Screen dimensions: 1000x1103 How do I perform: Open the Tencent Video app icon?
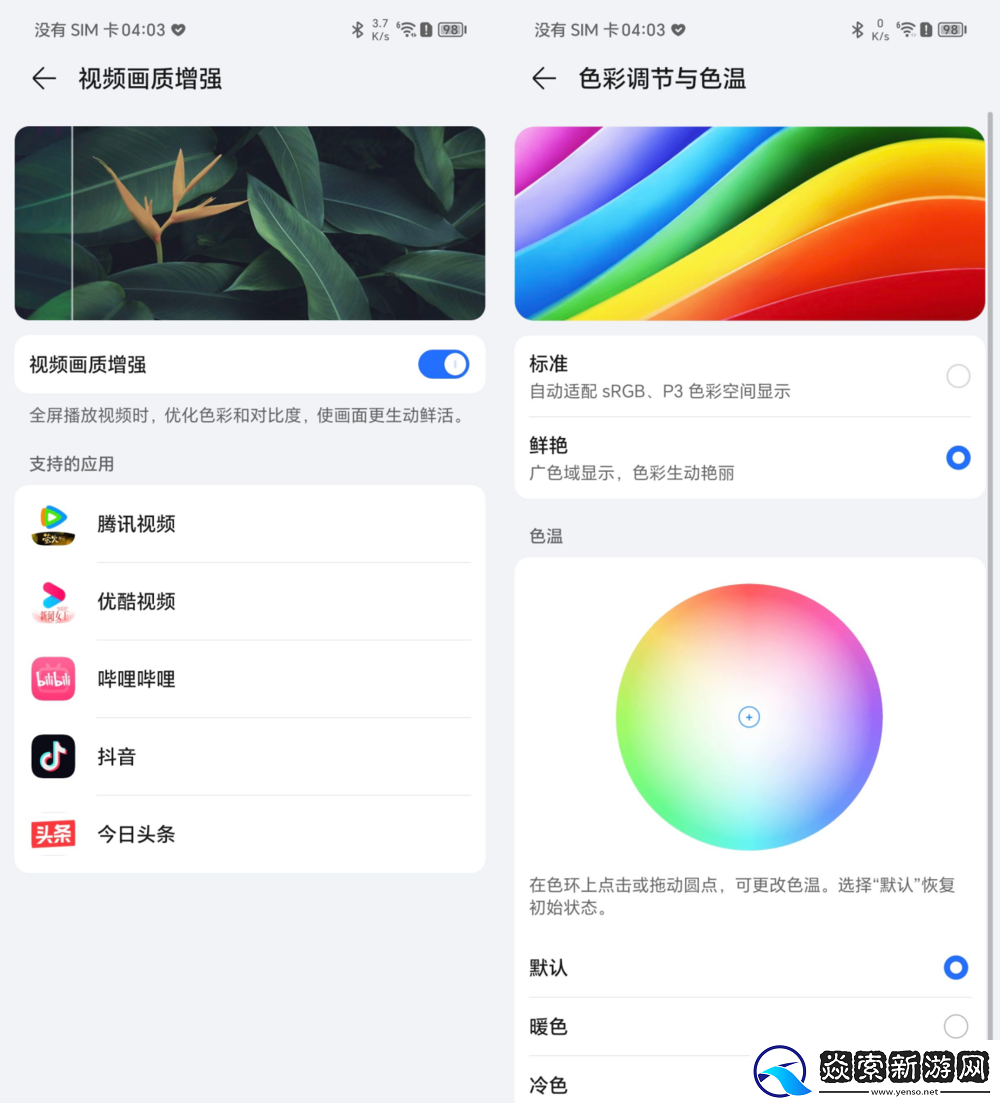point(52,524)
